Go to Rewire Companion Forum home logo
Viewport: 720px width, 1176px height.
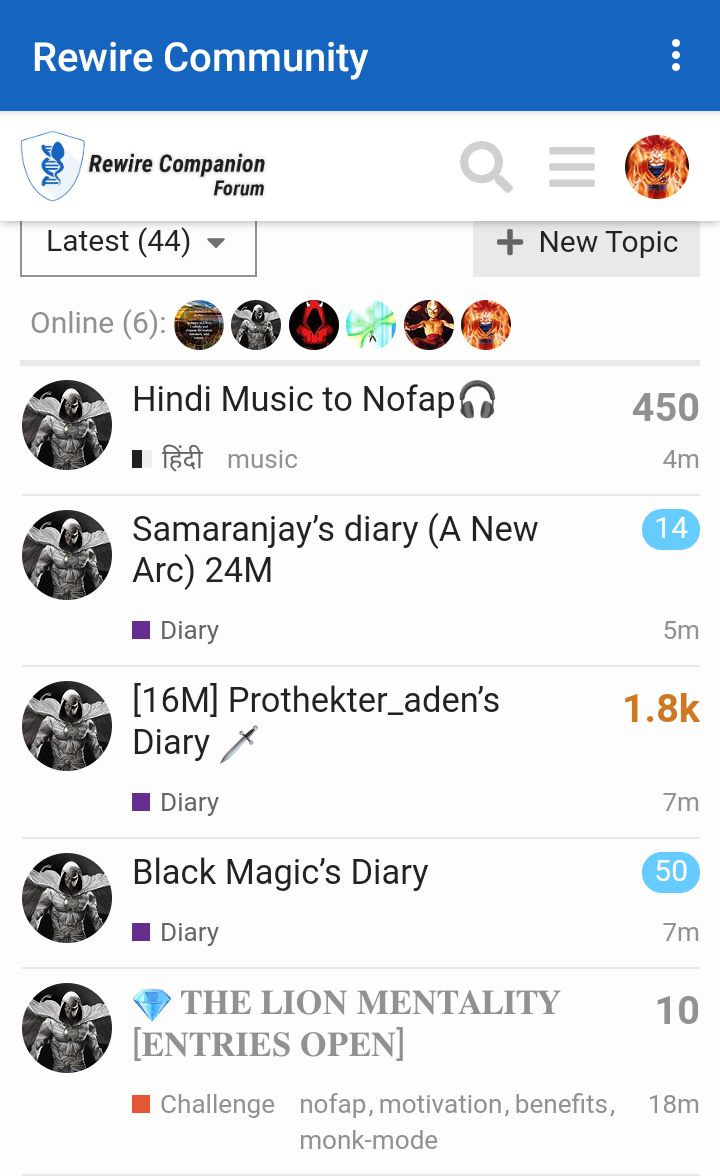tap(144, 166)
